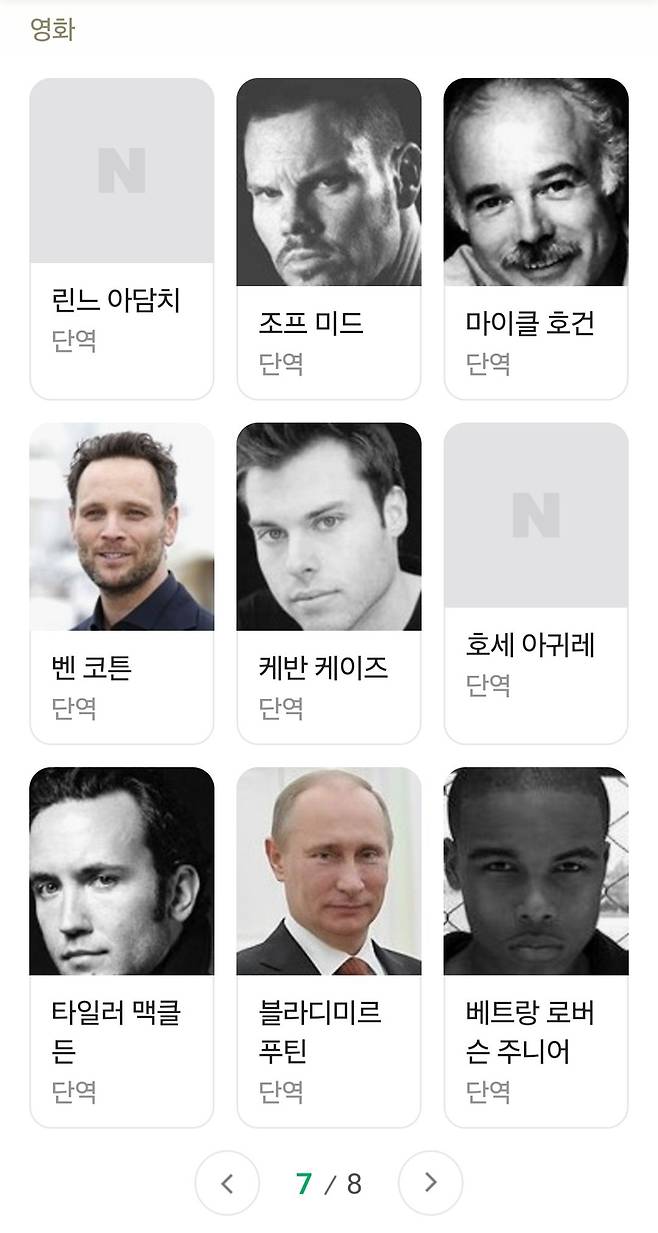Open the 조프 미드 cast card
658x1233 pixels.
pos(329,239)
